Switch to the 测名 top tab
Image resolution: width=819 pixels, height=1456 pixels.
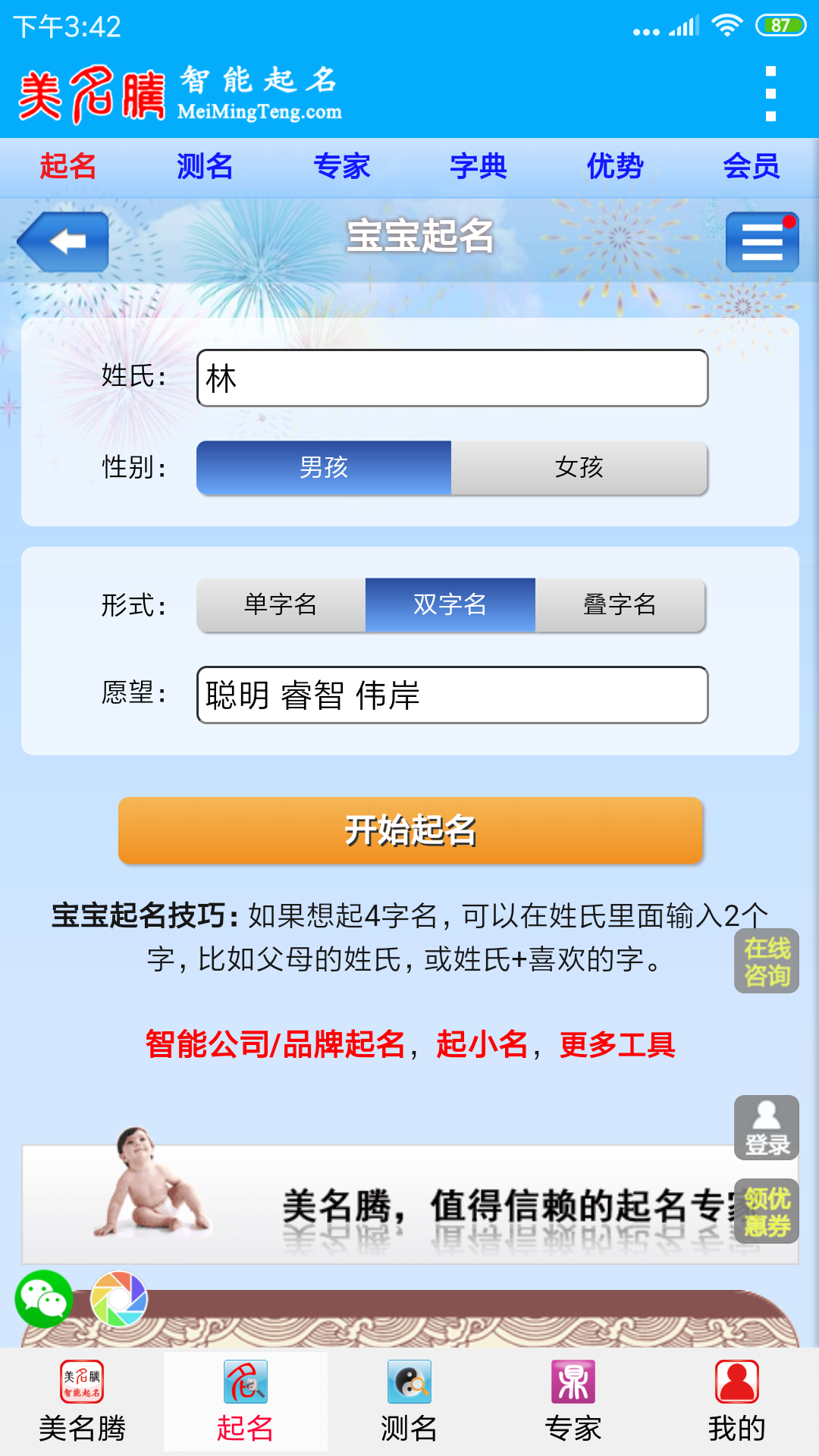point(205,166)
